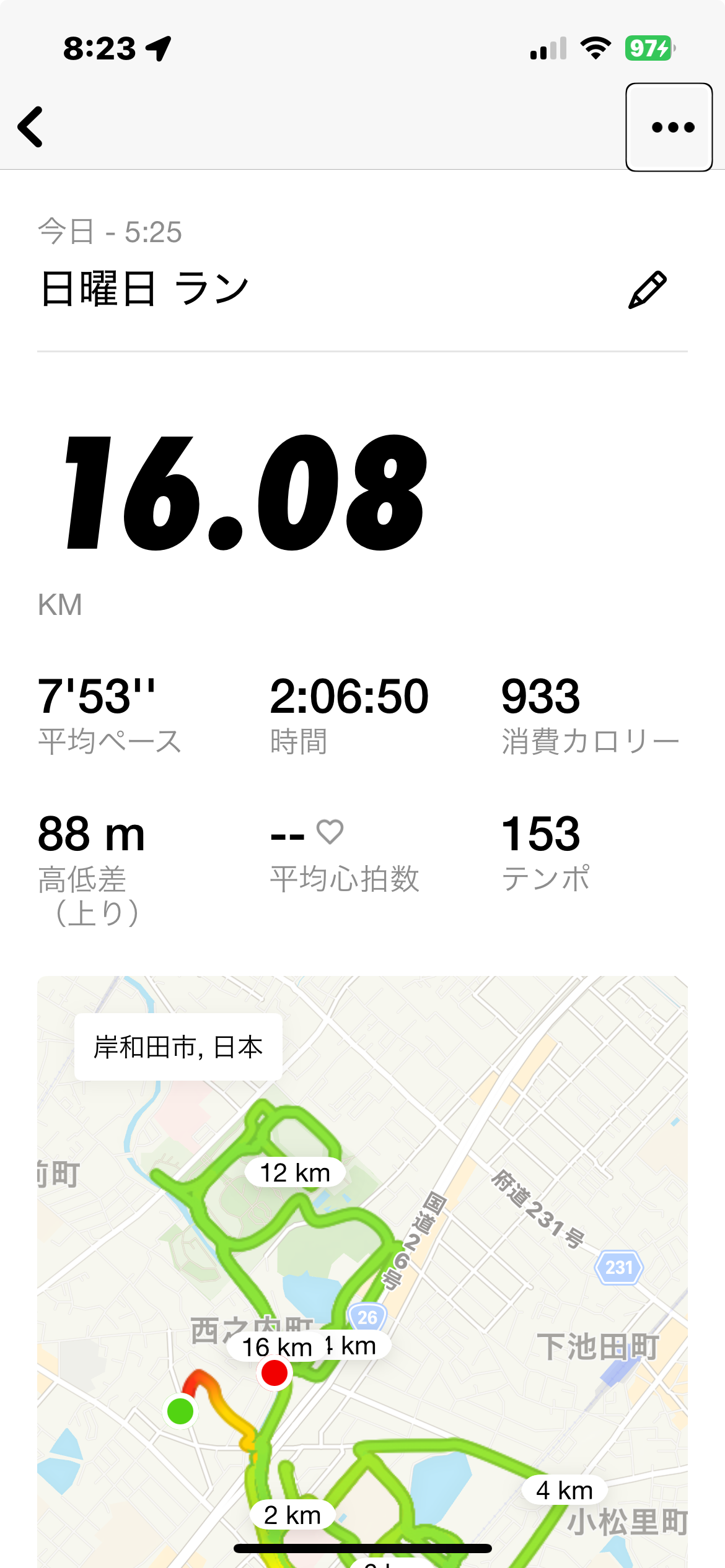Open the run route map
This screenshot has width=725, height=1568.
coord(362,1272)
